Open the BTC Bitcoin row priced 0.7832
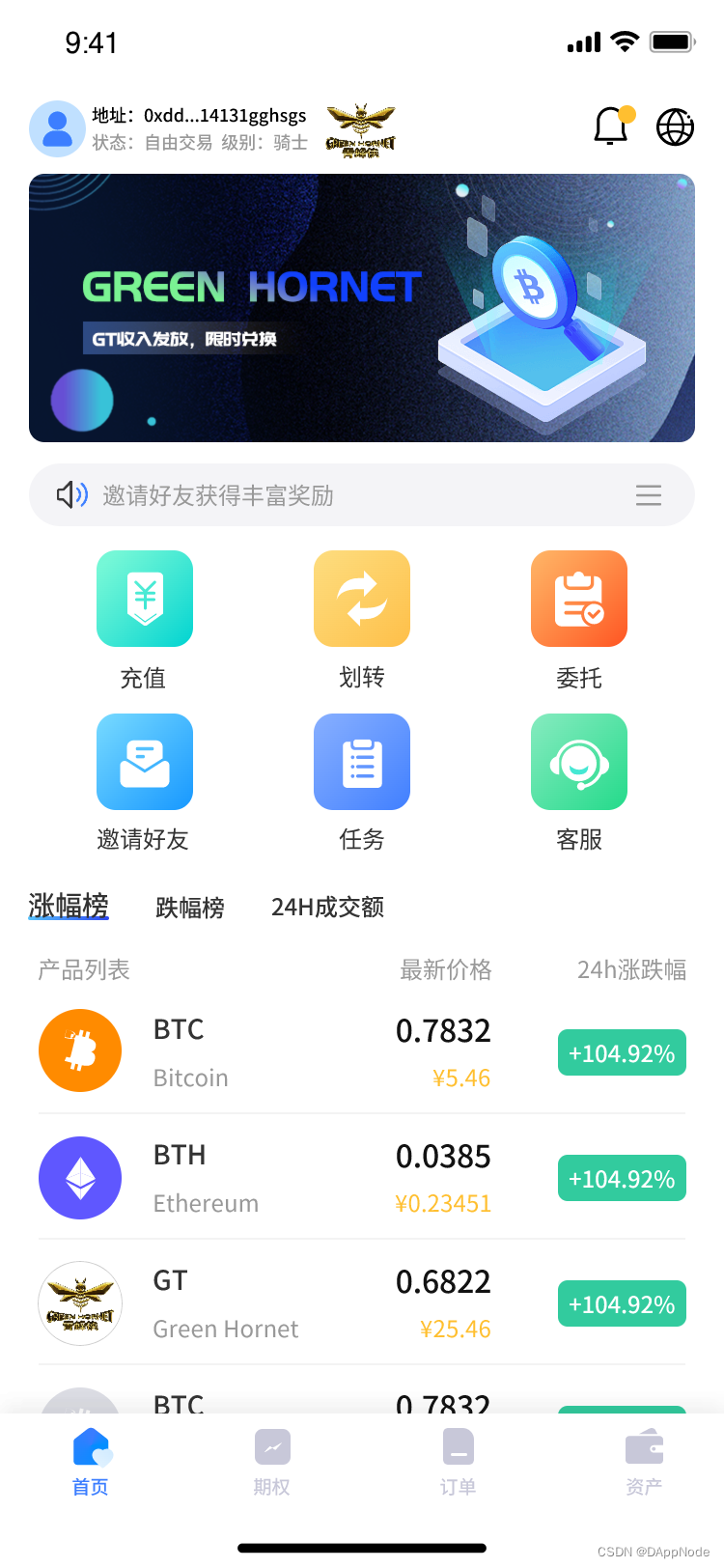 tap(362, 1051)
